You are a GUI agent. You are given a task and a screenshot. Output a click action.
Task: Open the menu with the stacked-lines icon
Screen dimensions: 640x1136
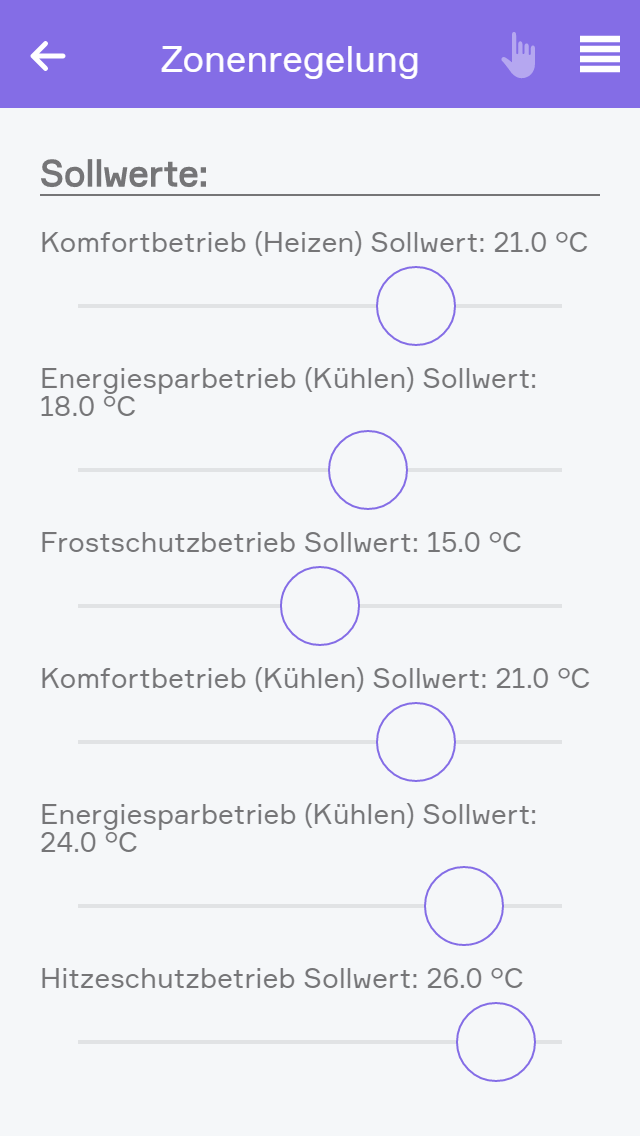pyautogui.click(x=600, y=55)
